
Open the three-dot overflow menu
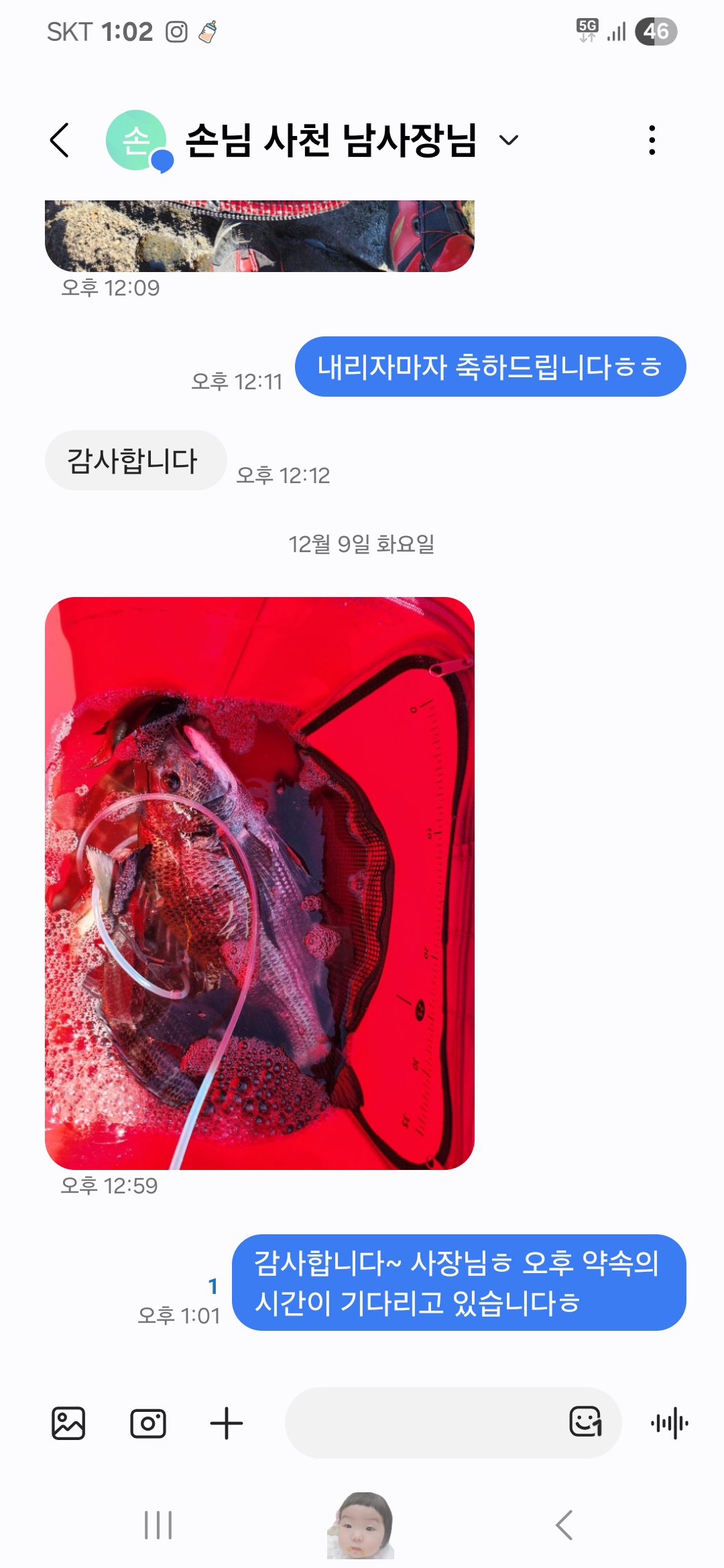click(x=652, y=140)
